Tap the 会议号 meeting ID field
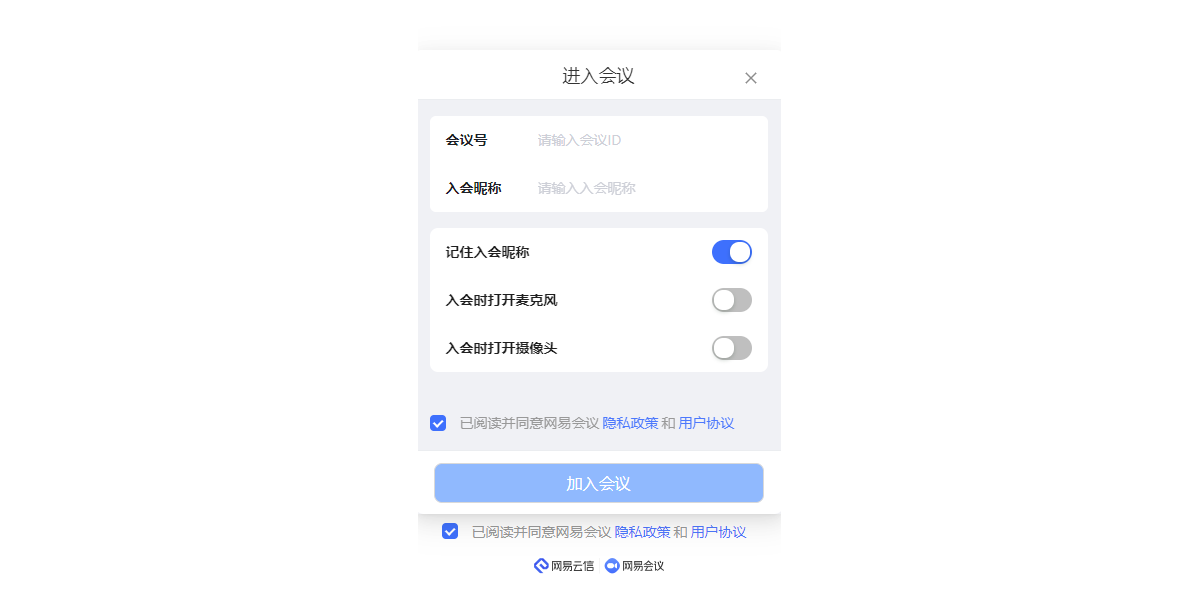The height and width of the screenshot is (600, 1200). (x=640, y=140)
